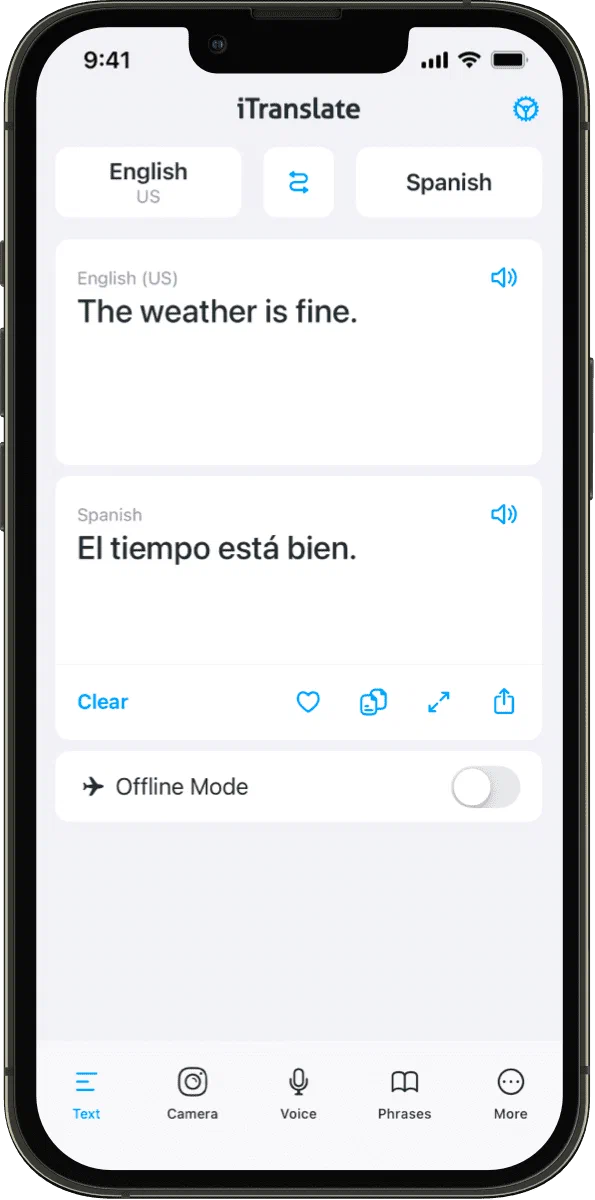Listen to the Spanish translation
This screenshot has height=1200, width=595.
pos(504,514)
